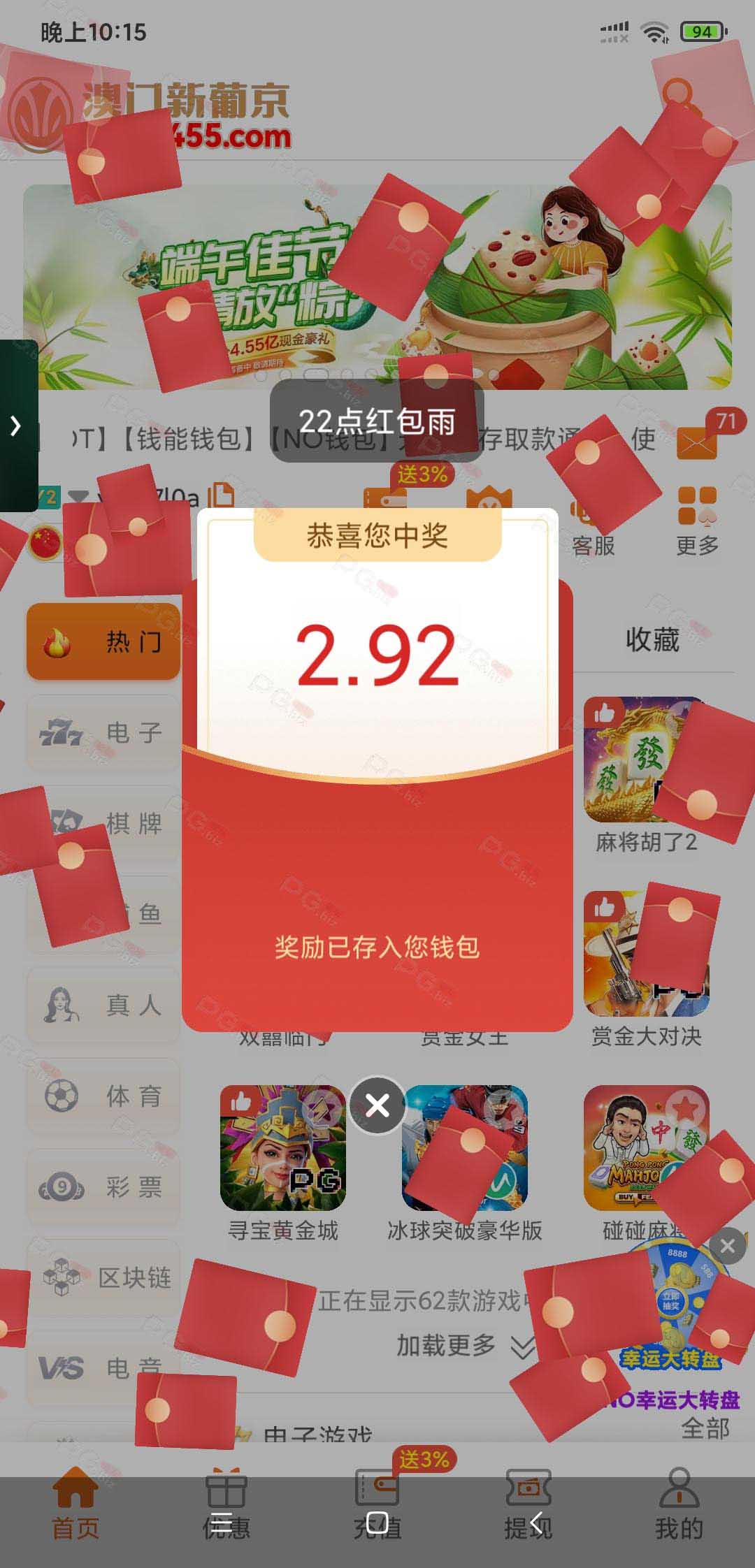Screen dimensions: 755x1568
Task: Select the 体育 category
Action: [x=103, y=1096]
